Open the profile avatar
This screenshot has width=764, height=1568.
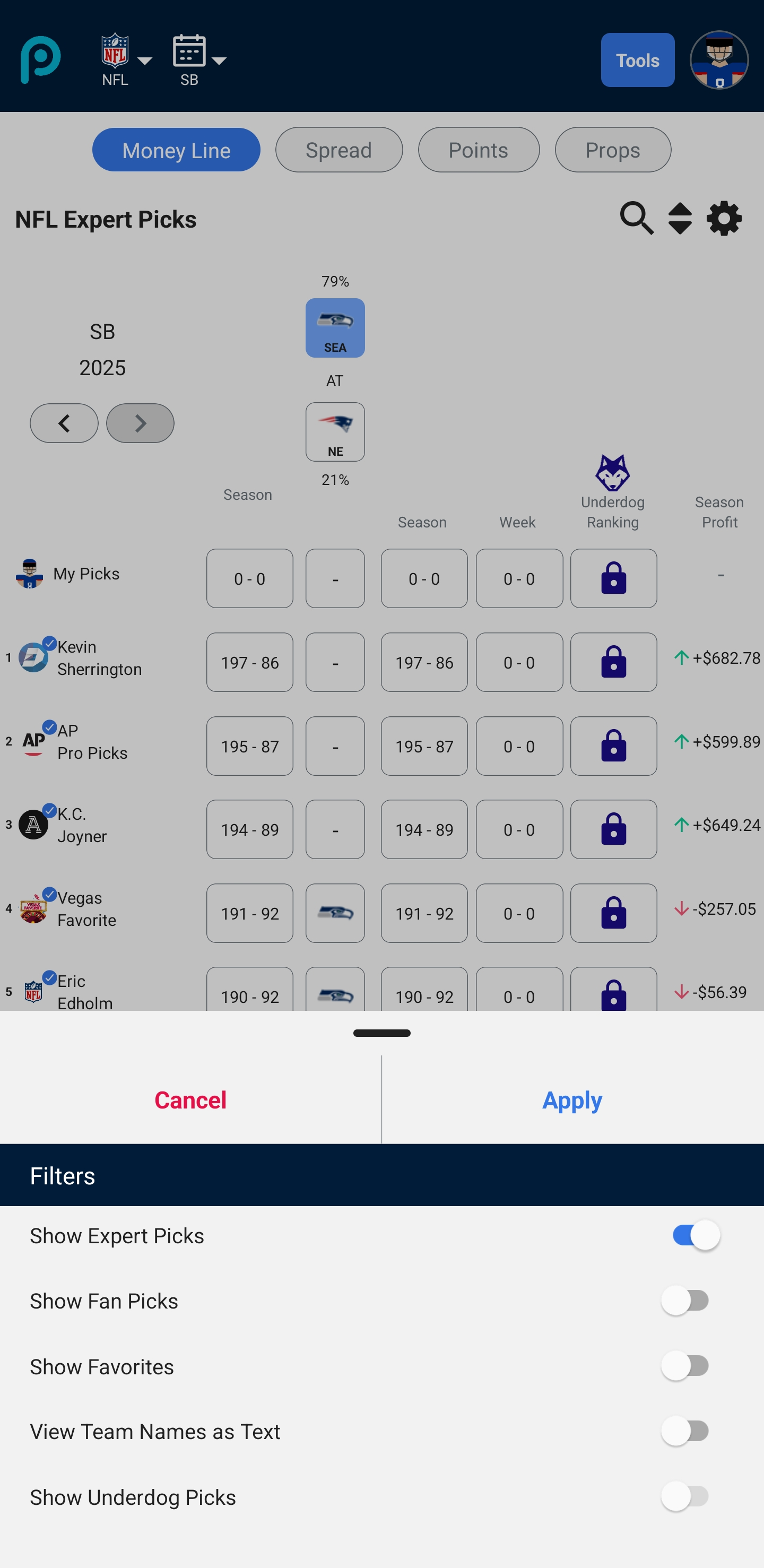[x=719, y=60]
